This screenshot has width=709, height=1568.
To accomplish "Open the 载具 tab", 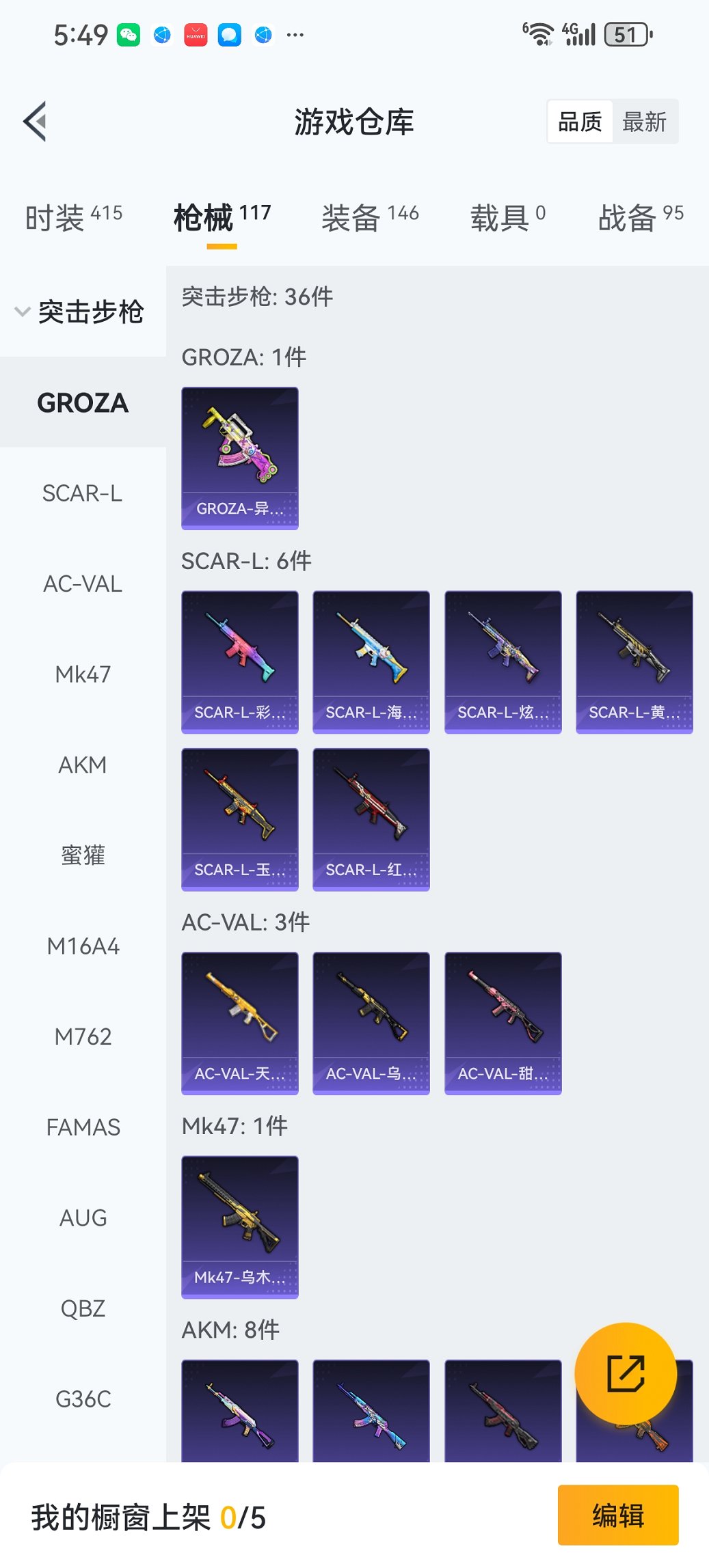I will click(507, 217).
